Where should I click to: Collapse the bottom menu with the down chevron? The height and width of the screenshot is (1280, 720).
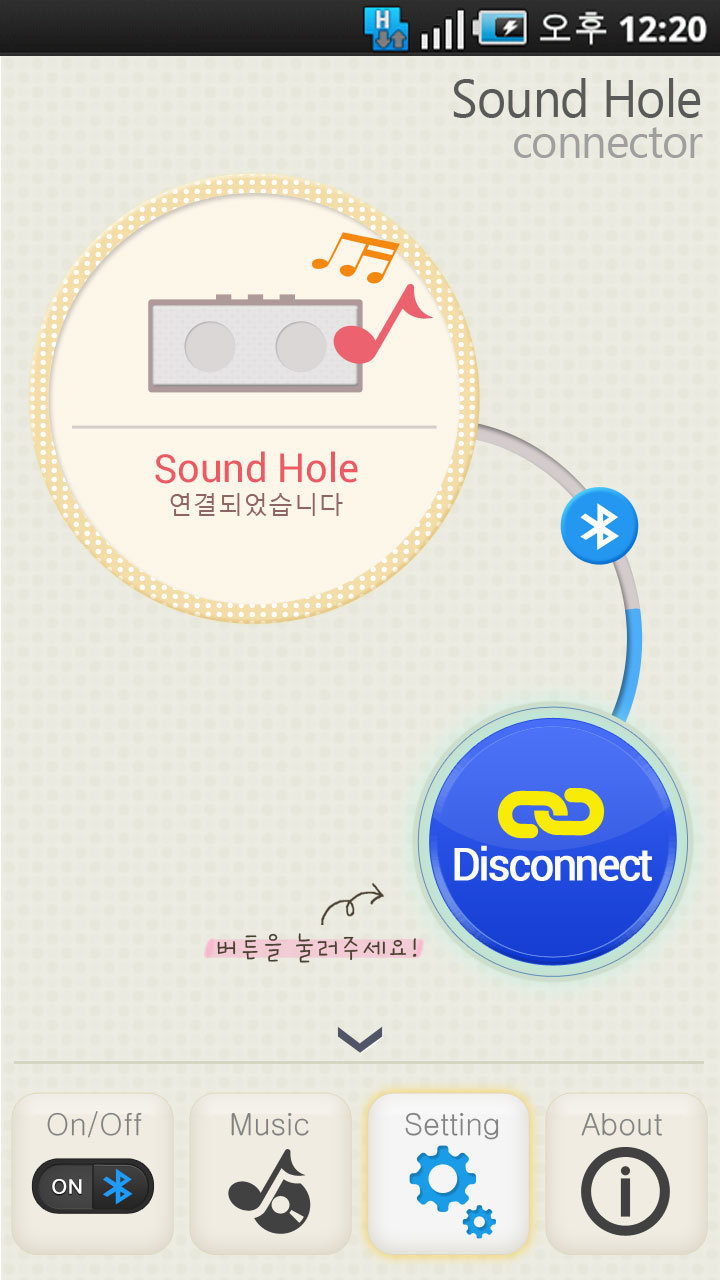[360, 1039]
